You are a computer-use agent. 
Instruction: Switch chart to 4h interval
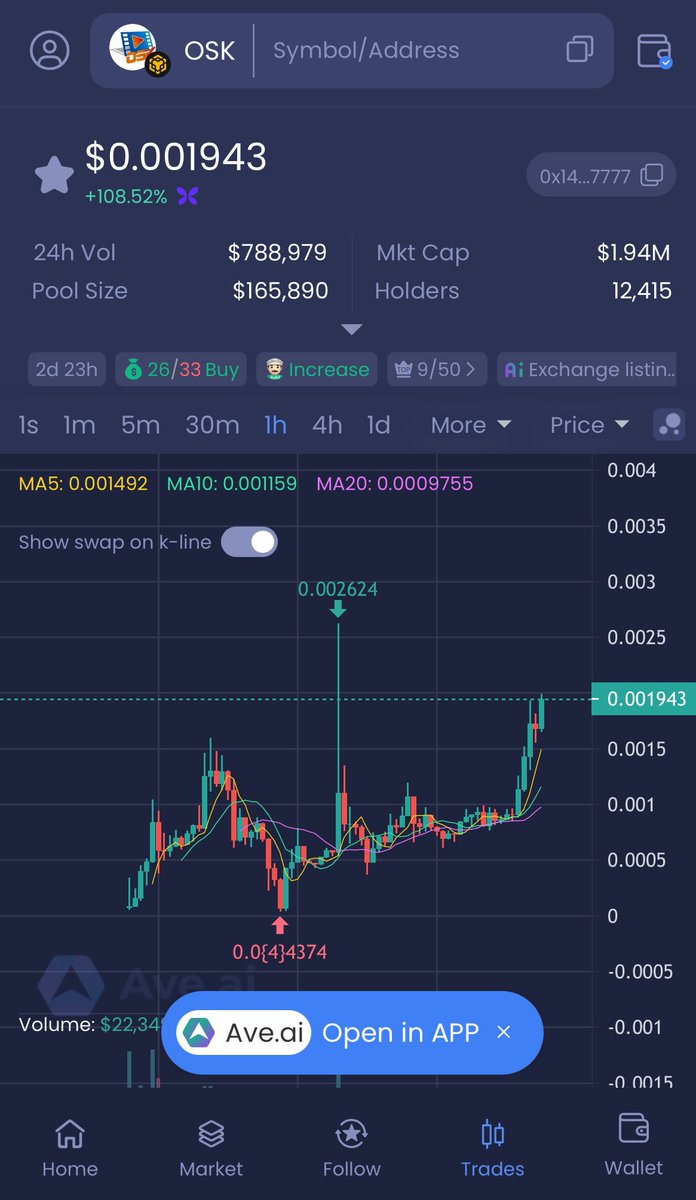327,425
